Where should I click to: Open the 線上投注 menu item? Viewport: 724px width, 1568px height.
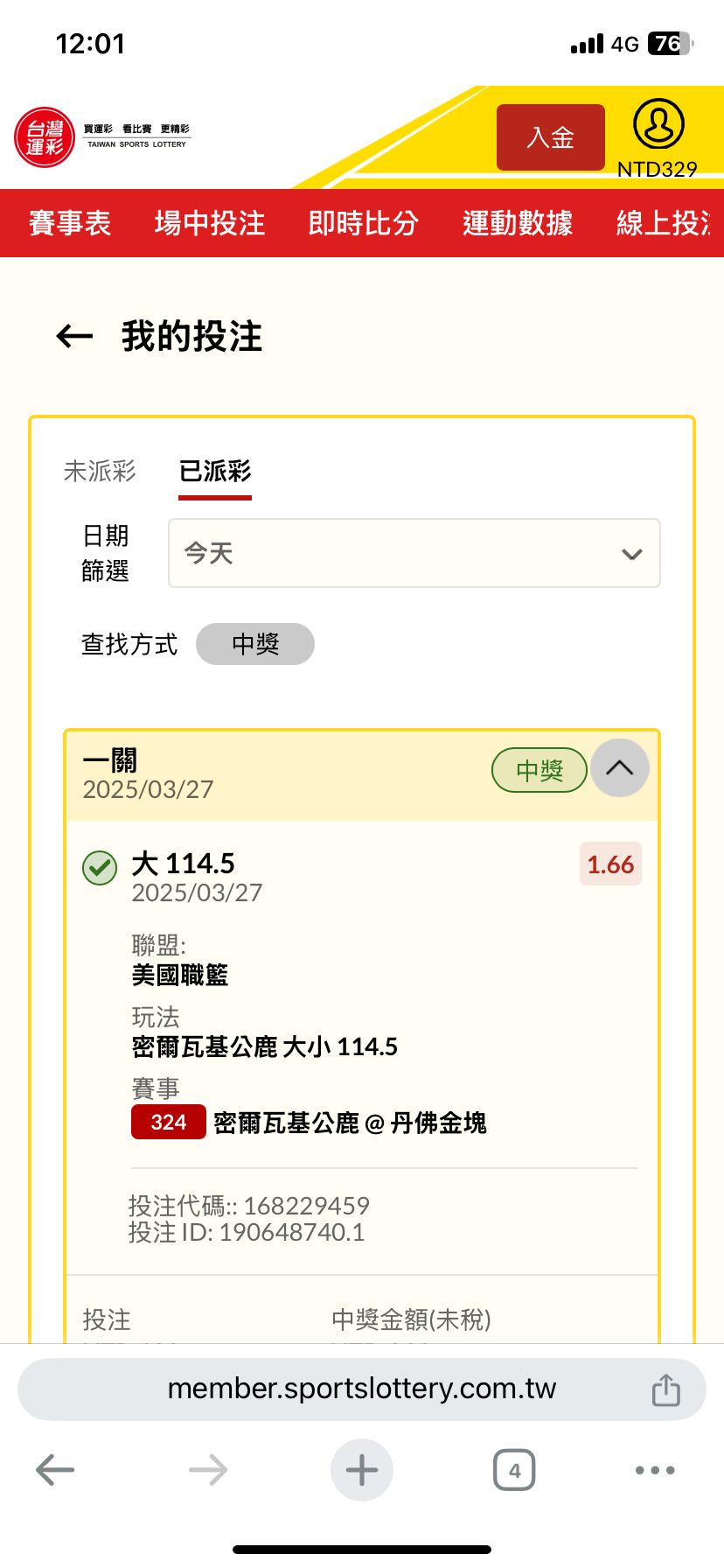click(663, 223)
